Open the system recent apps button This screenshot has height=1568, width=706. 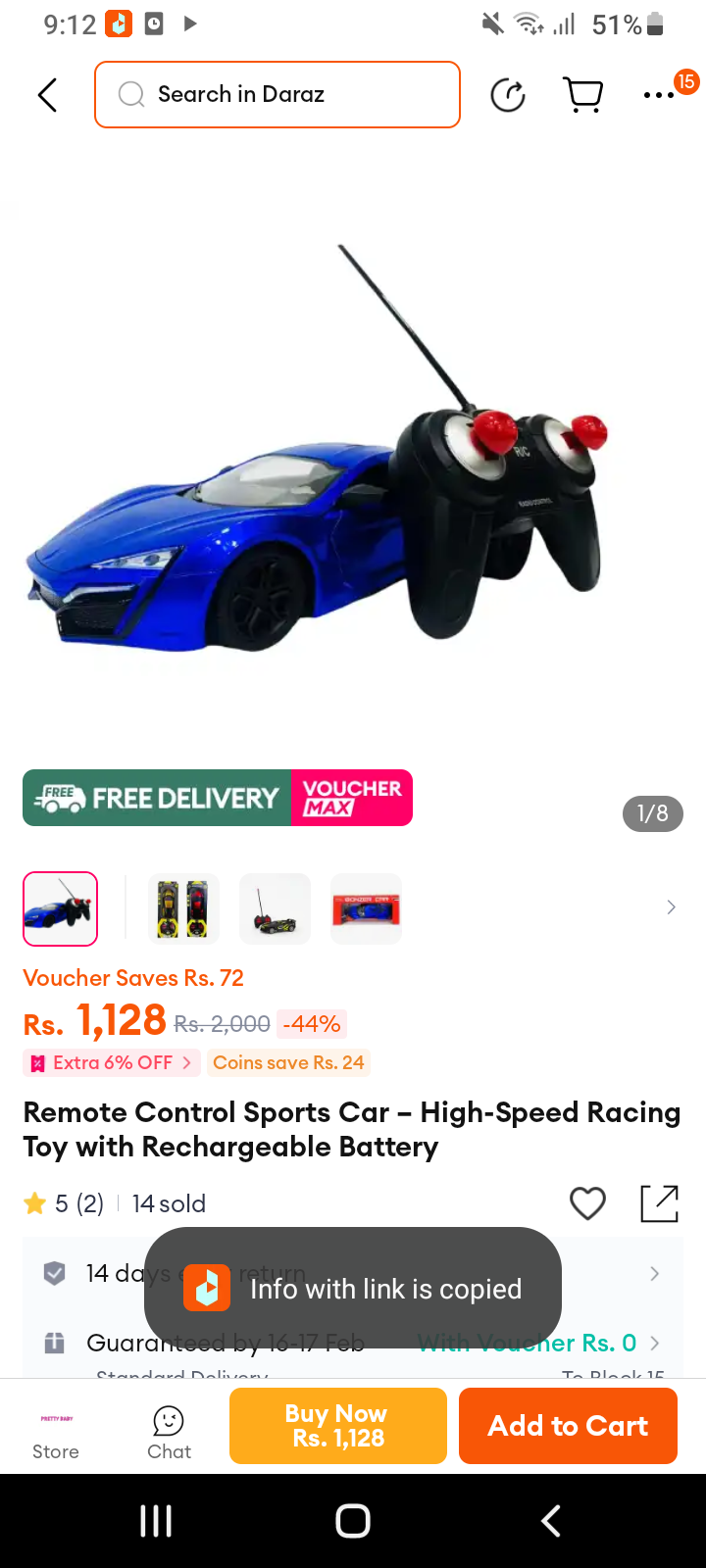(x=156, y=1521)
